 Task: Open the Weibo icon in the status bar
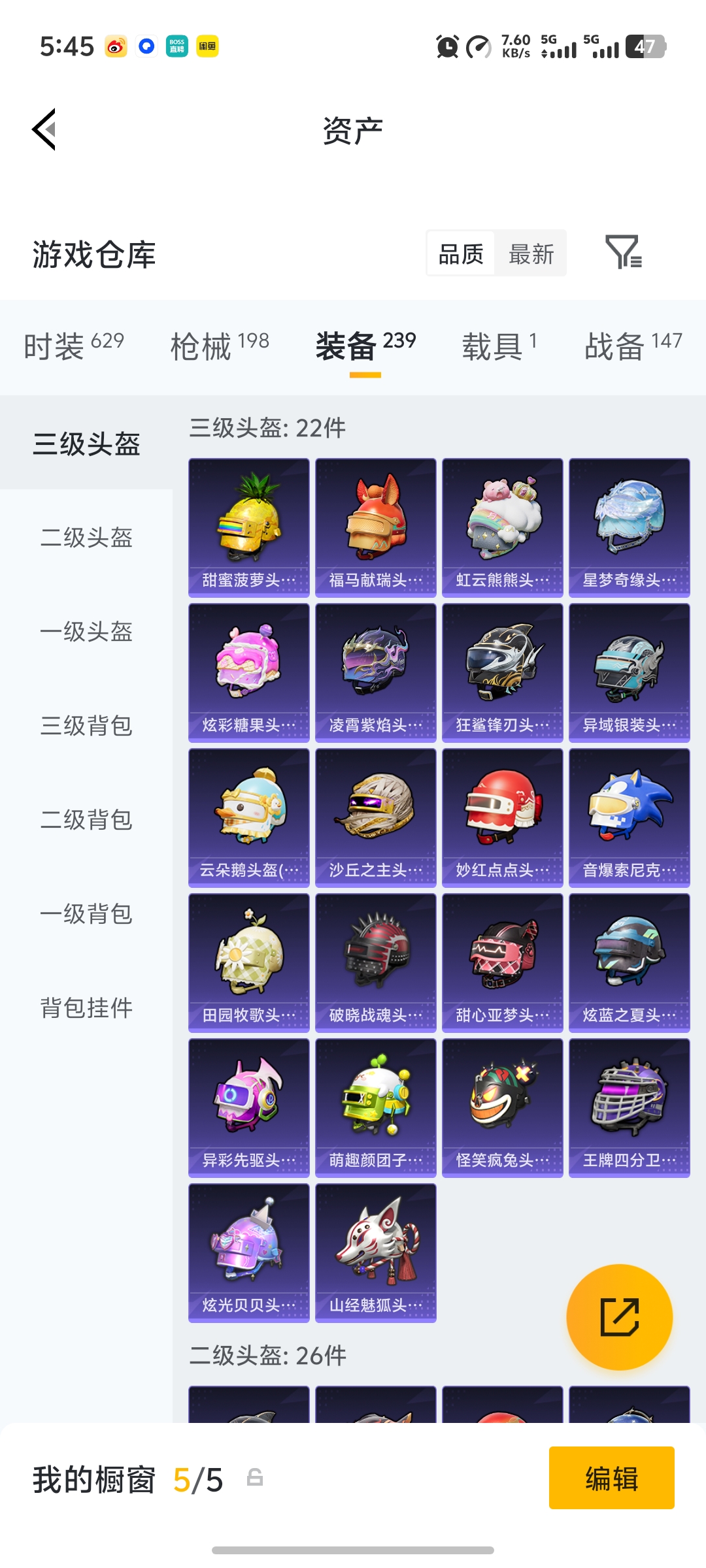[116, 46]
